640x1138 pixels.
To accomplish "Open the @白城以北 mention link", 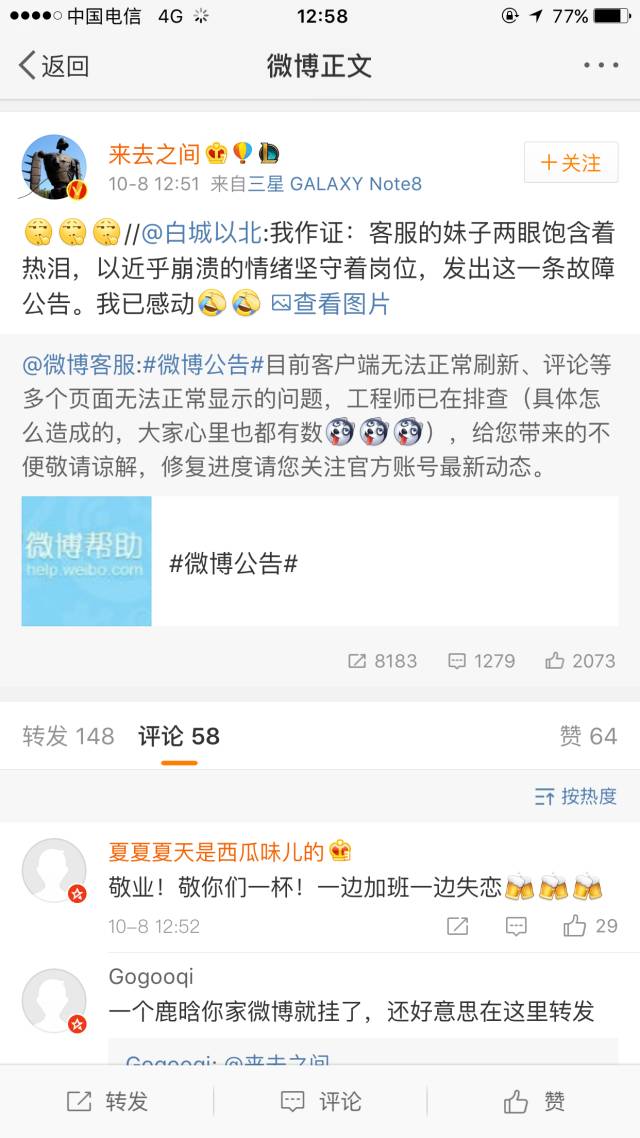I will tap(201, 235).
